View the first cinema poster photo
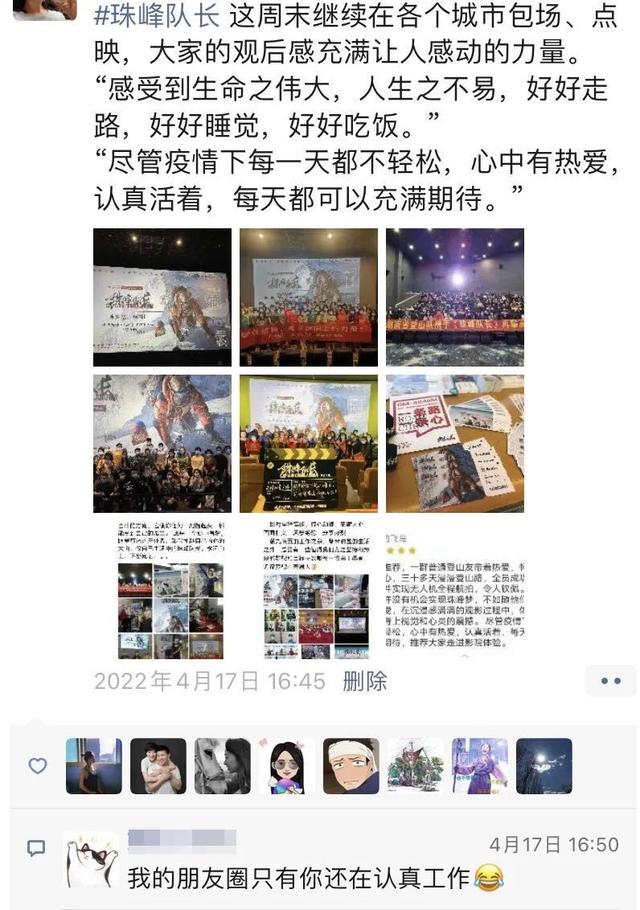 click(x=162, y=297)
